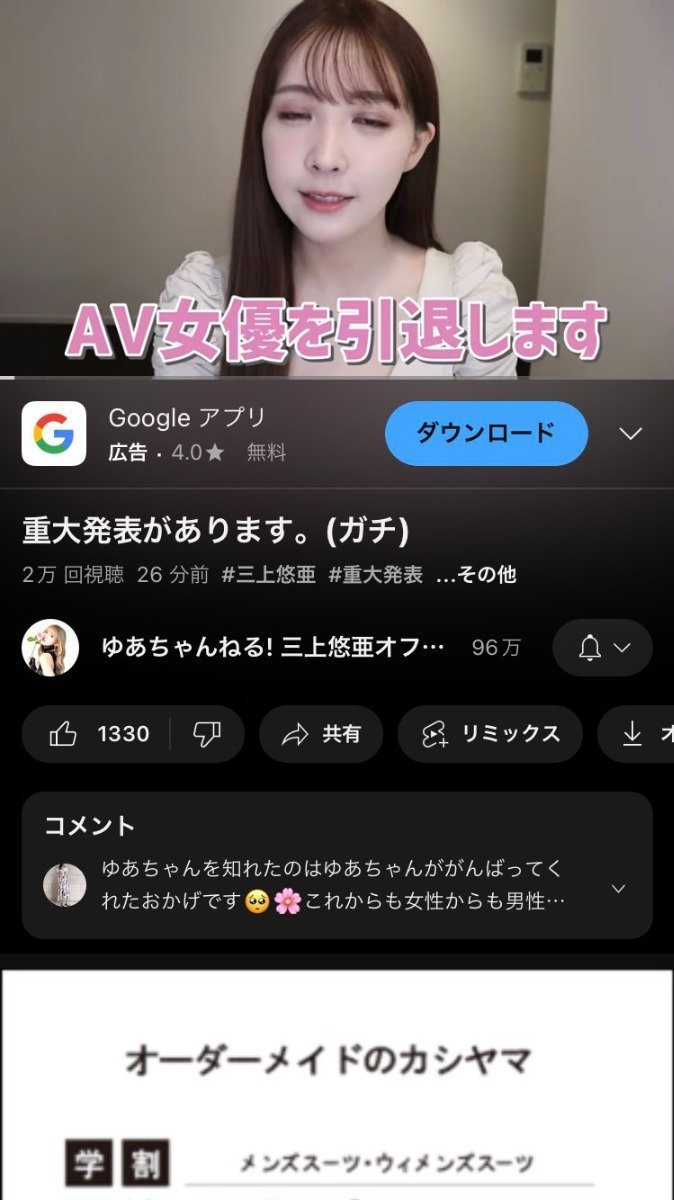The height and width of the screenshot is (1200, 674).
Task: Open the リミックス option
Action: pyautogui.click(x=490, y=734)
